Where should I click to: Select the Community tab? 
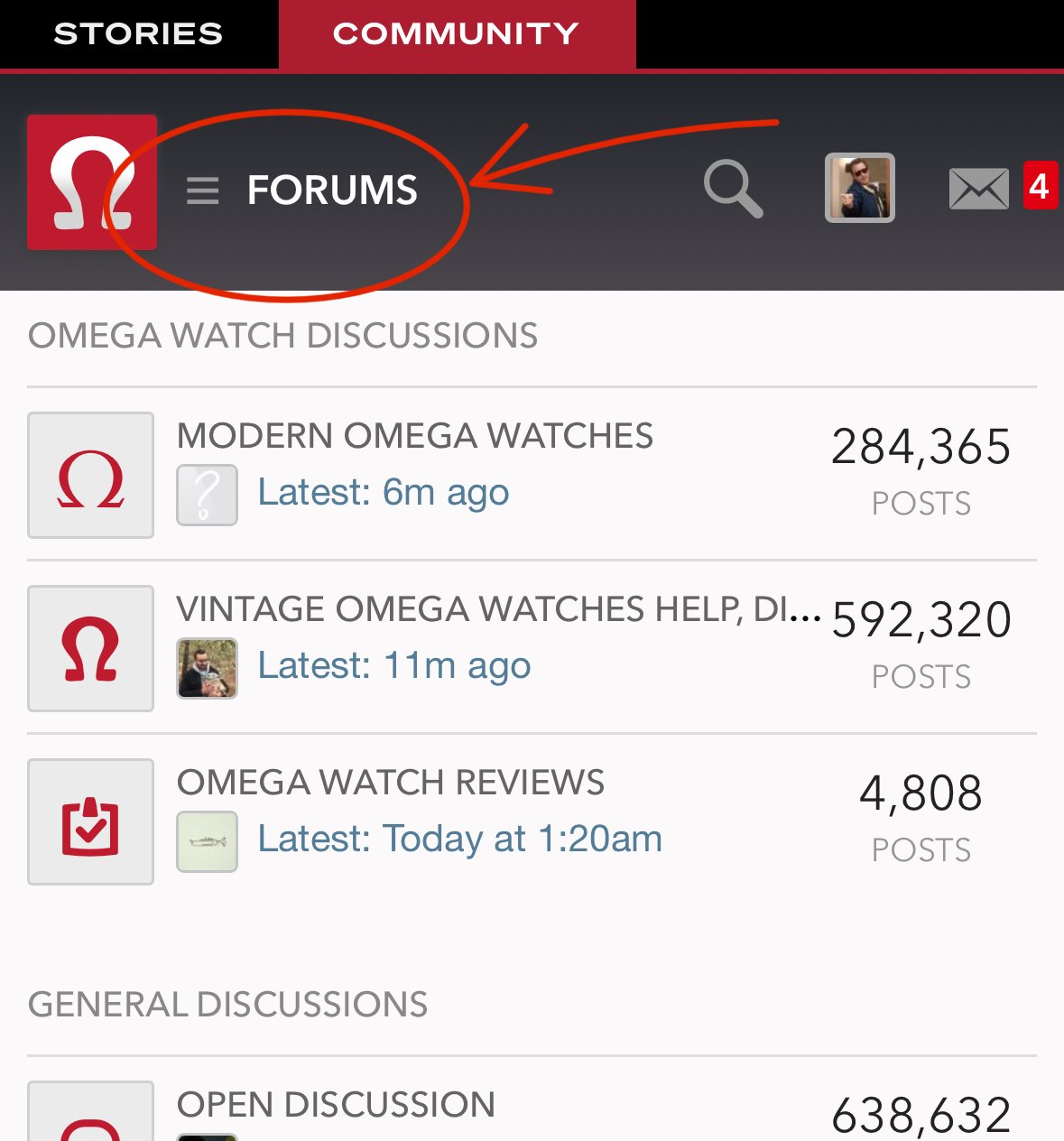pyautogui.click(x=456, y=34)
